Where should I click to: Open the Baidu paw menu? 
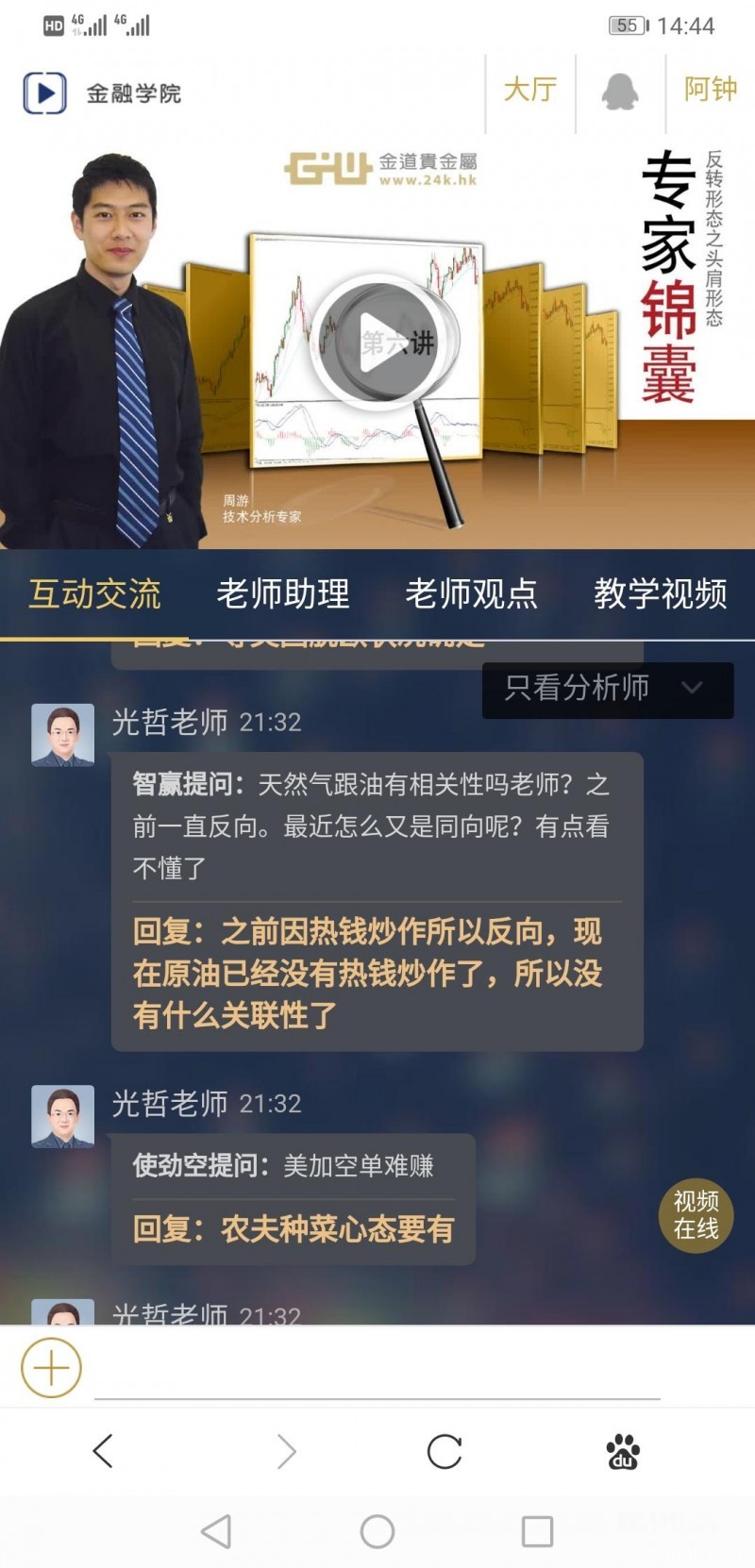(x=622, y=1451)
